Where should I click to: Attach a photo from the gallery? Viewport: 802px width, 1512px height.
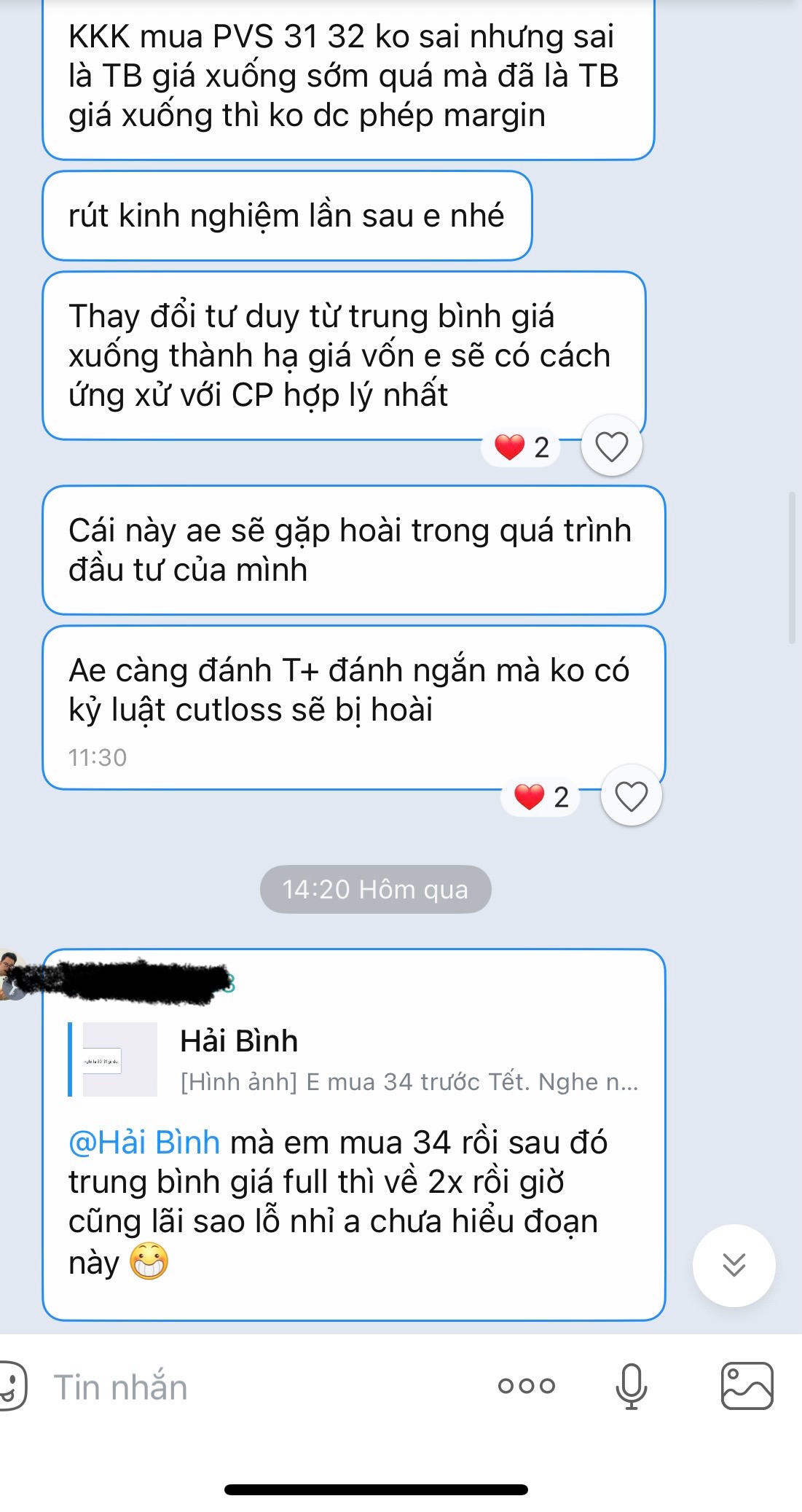pos(747,1385)
